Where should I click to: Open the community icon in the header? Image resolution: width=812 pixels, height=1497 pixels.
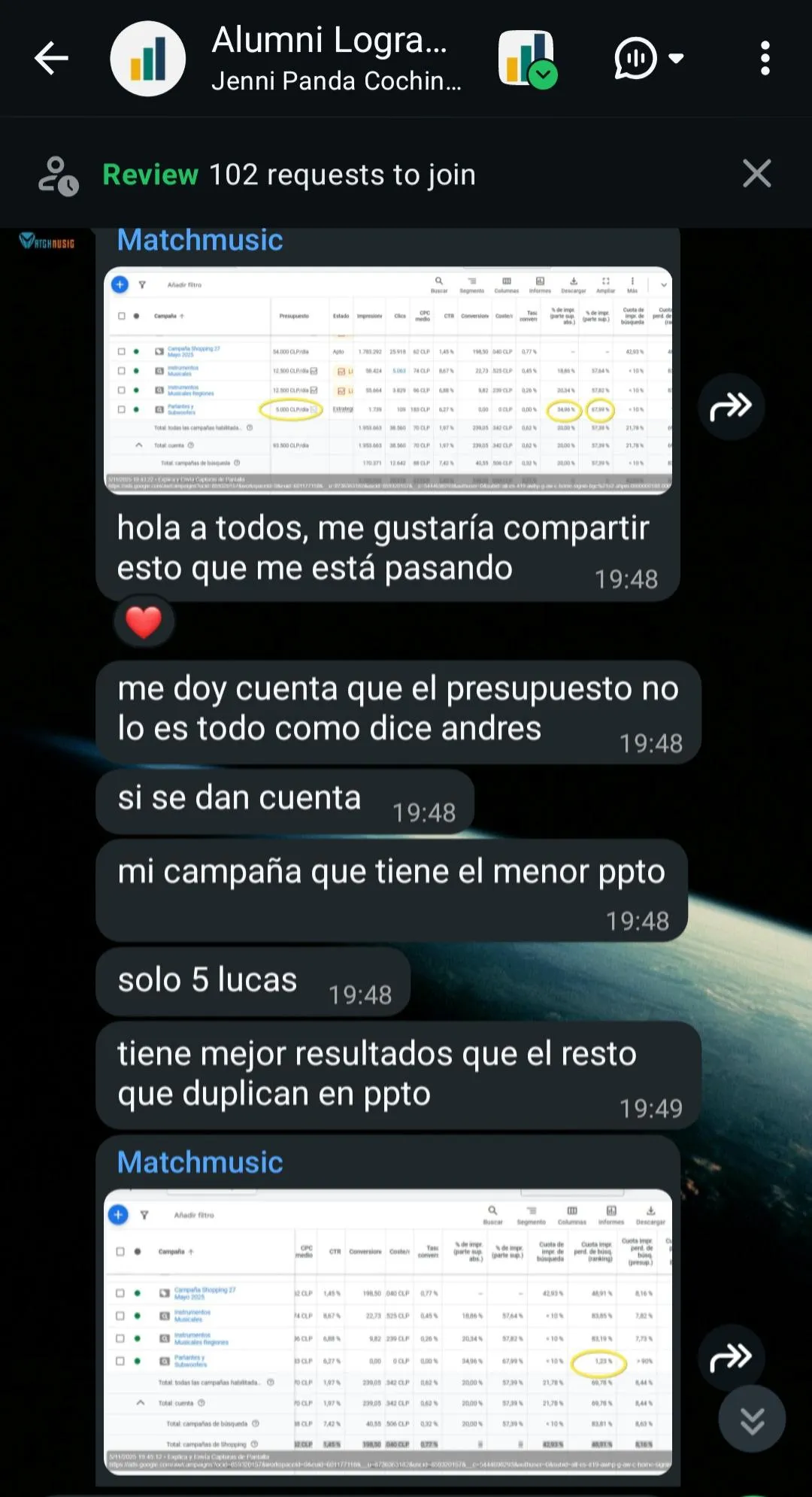tap(528, 59)
